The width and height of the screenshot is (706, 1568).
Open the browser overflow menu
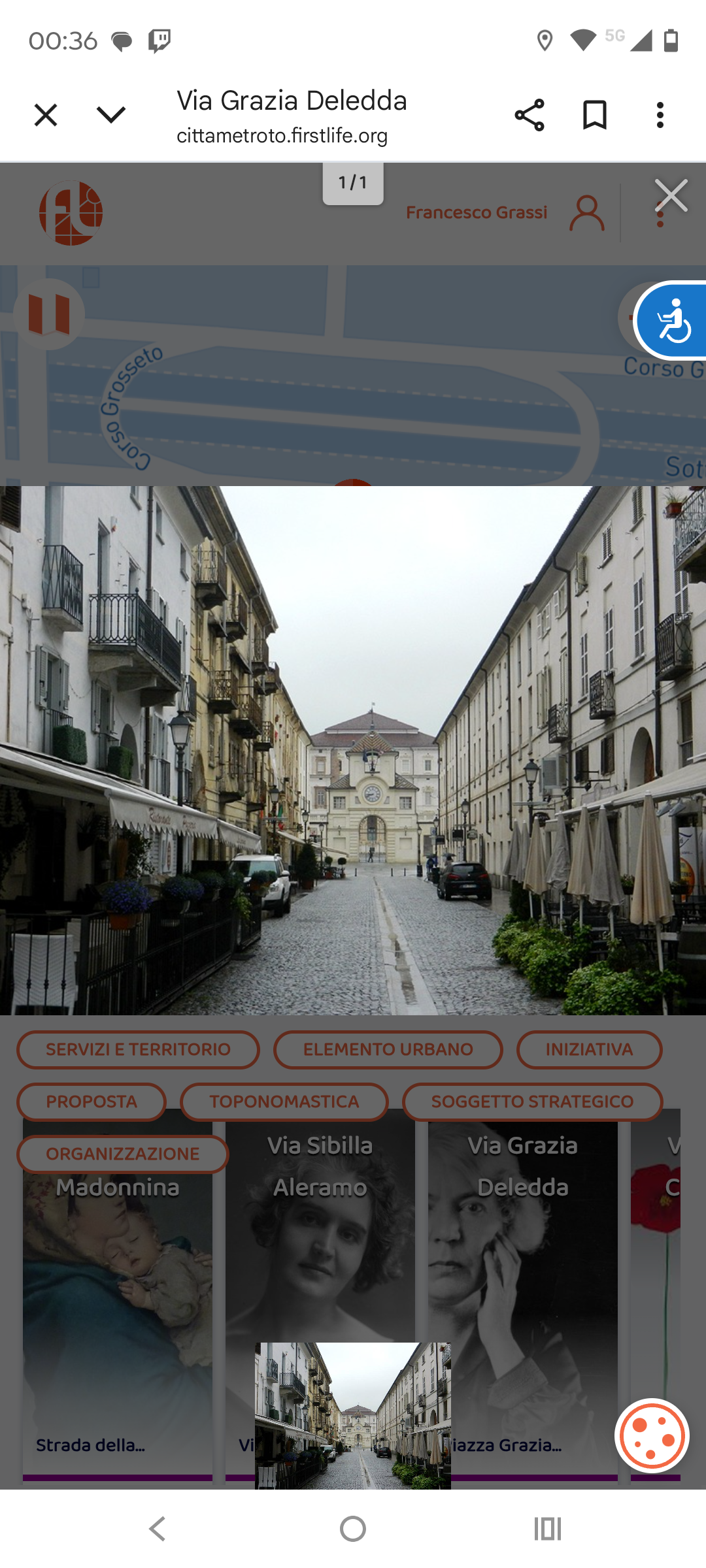660,115
